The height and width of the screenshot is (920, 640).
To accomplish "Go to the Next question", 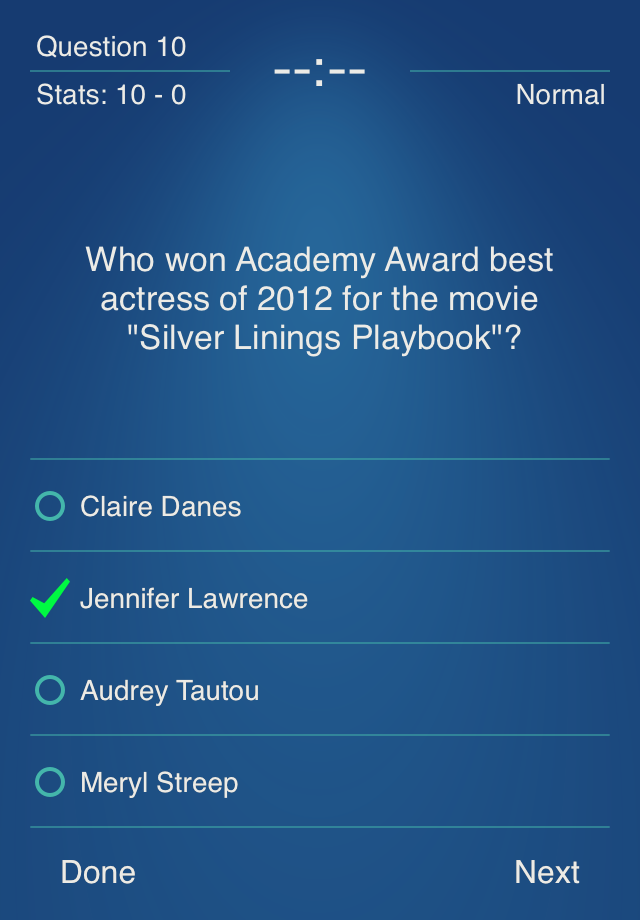I will (547, 872).
